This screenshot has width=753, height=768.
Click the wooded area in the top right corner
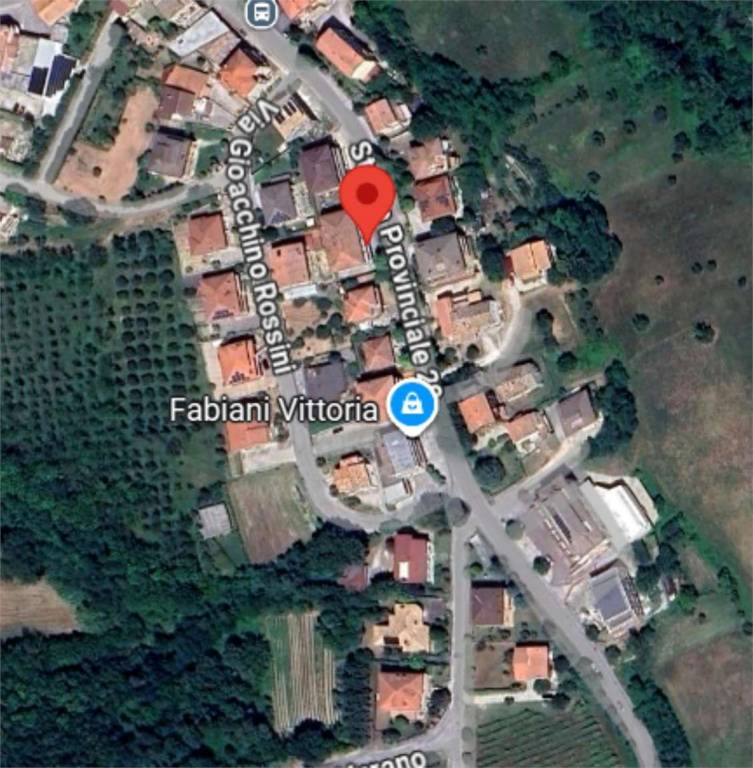point(680,60)
